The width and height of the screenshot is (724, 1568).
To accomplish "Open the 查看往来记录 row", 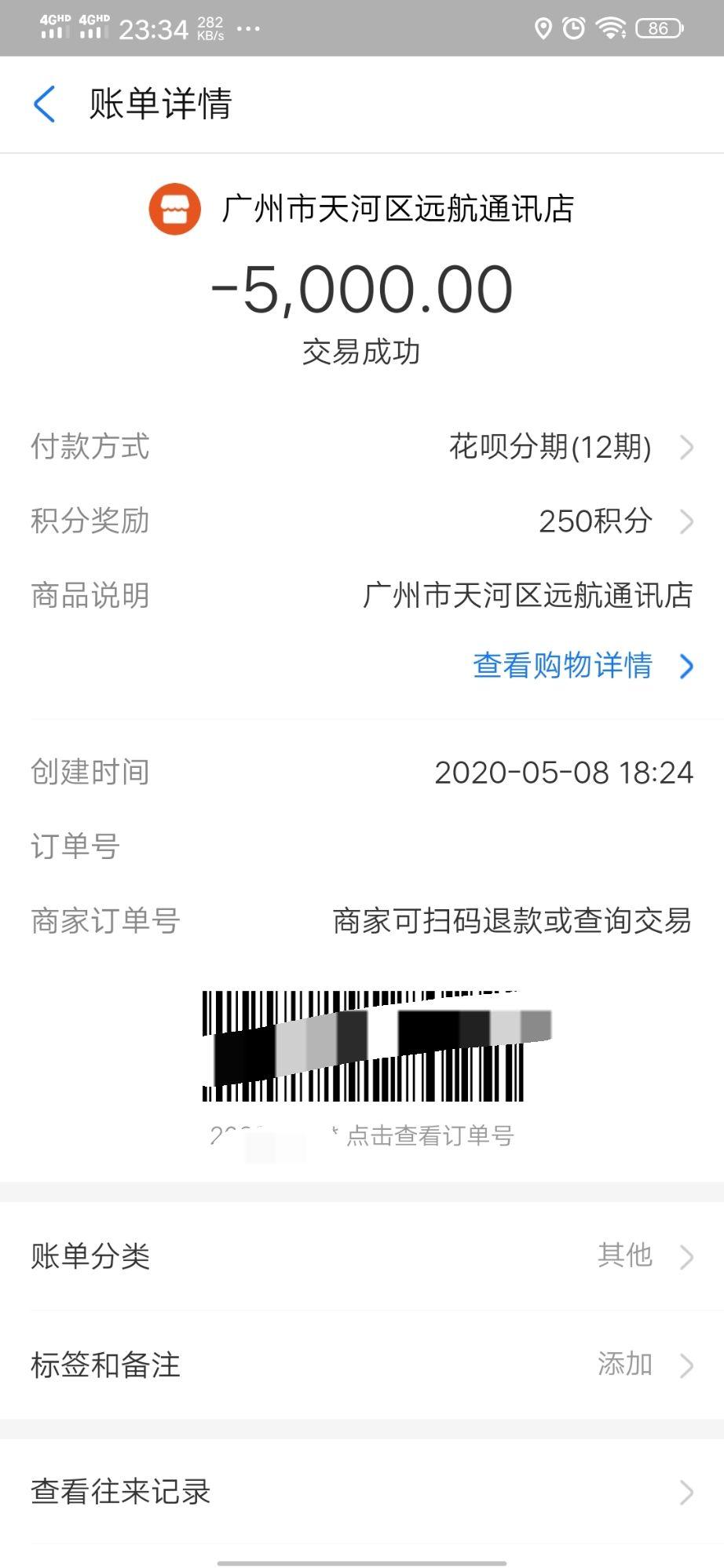I will pyautogui.click(x=361, y=1491).
